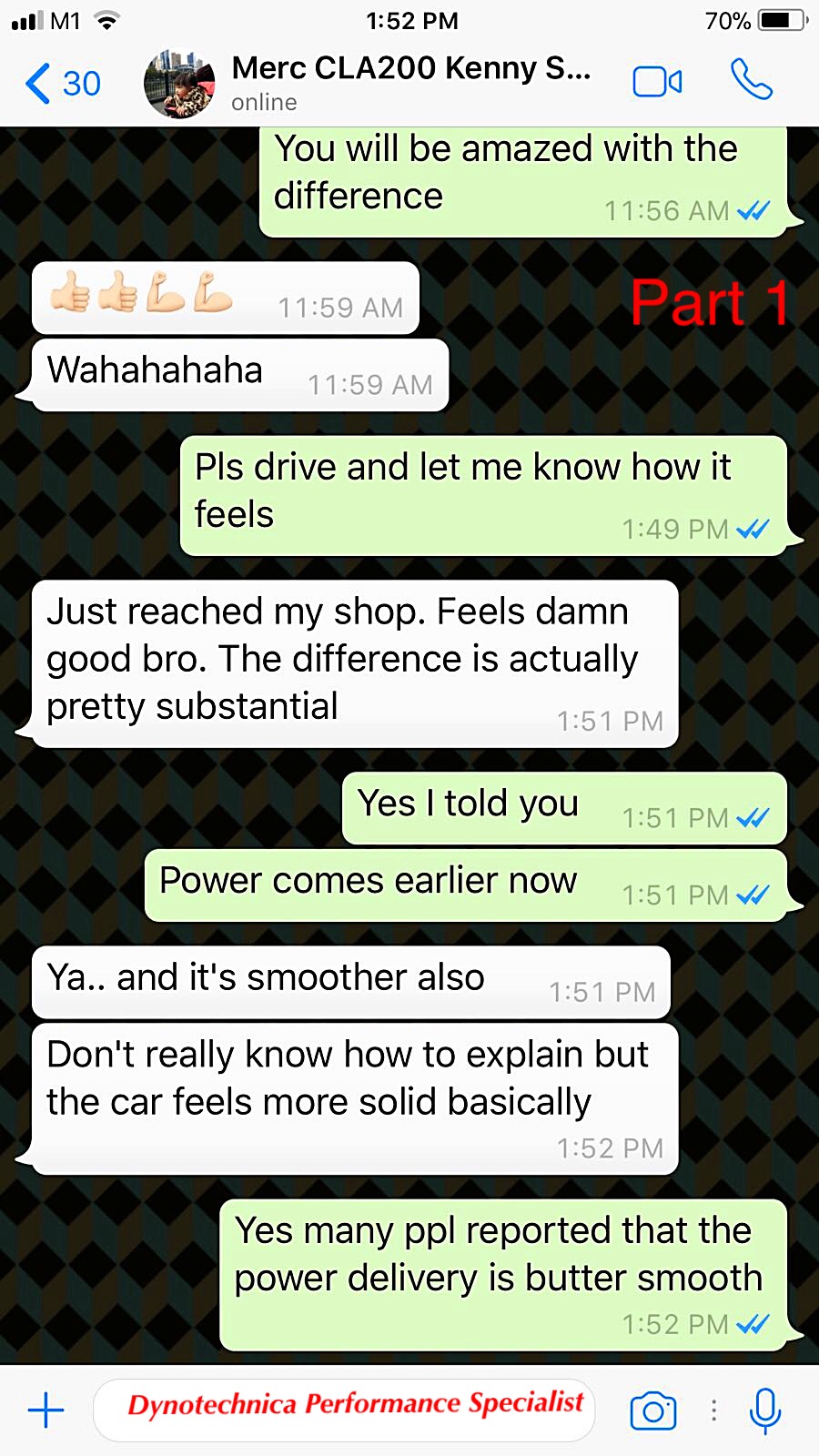Tap the microphone to record voice message

pyautogui.click(x=765, y=1411)
